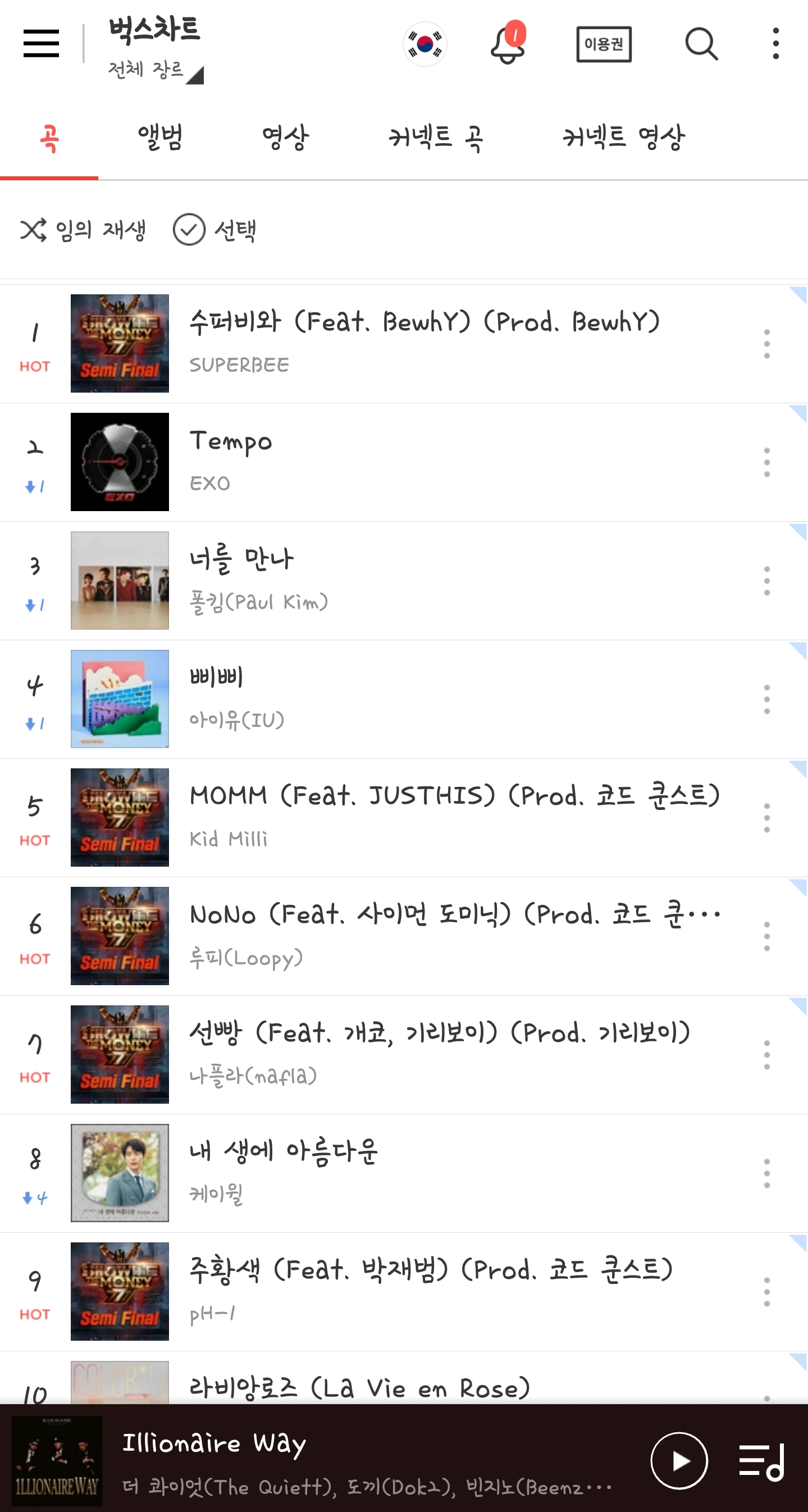Viewport: 808px width, 1512px height.
Task: Expand the 전체 장르 genre dropdown
Action: (155, 70)
